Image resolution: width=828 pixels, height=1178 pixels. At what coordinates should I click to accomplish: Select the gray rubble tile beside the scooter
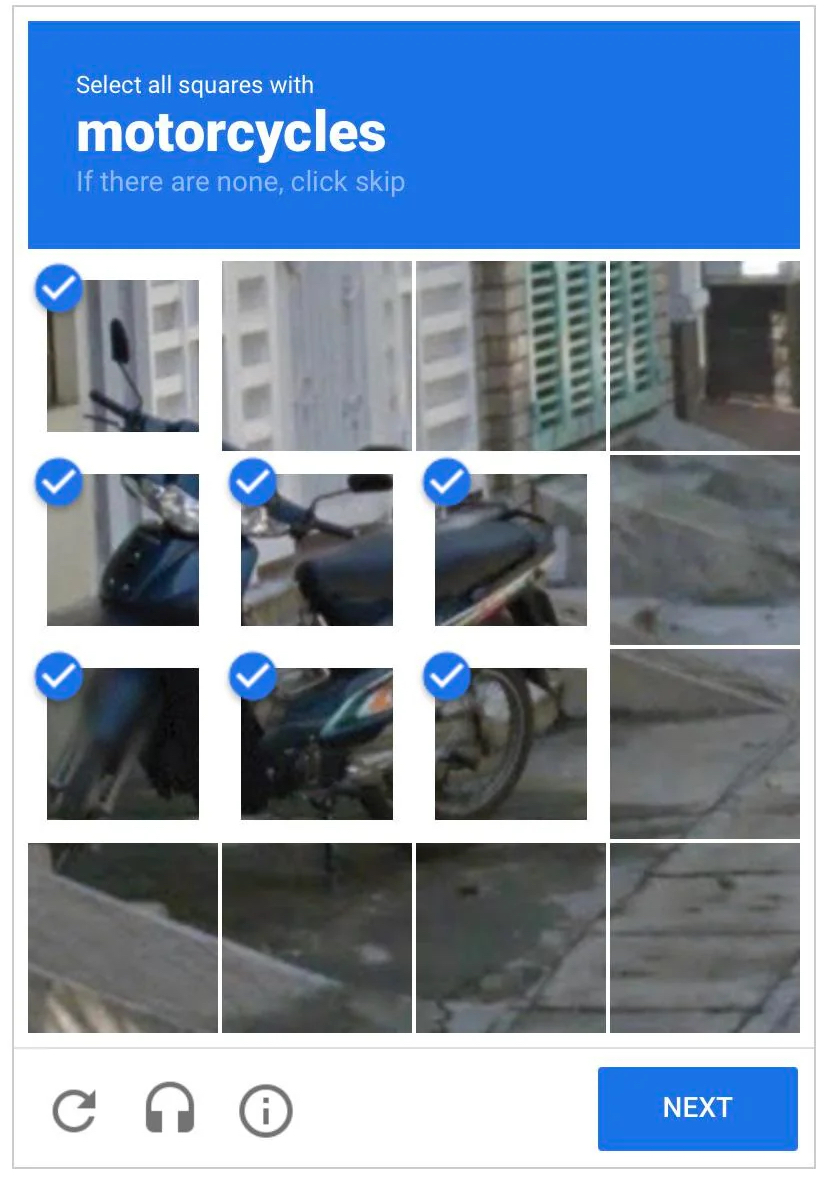pyautogui.click(x=704, y=548)
